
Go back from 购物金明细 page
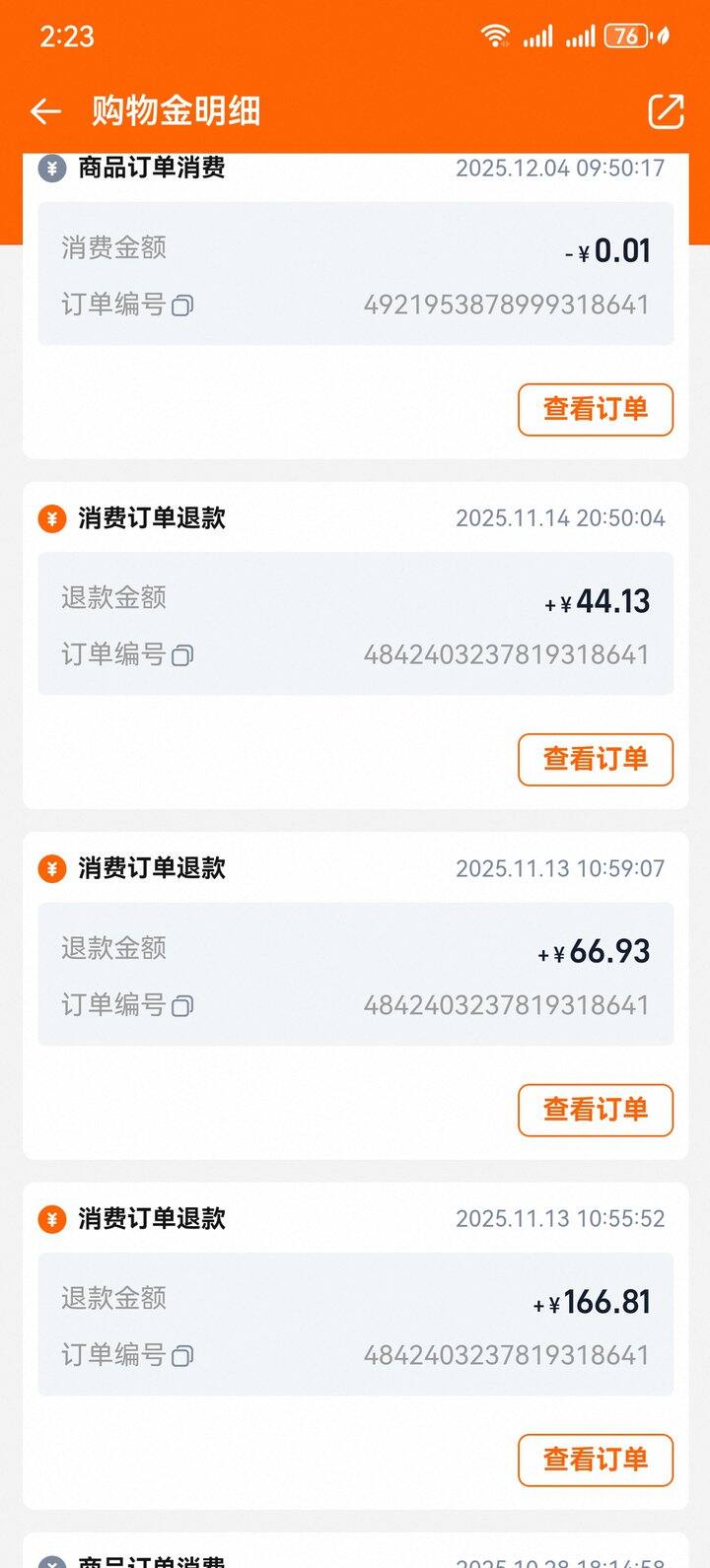45,111
